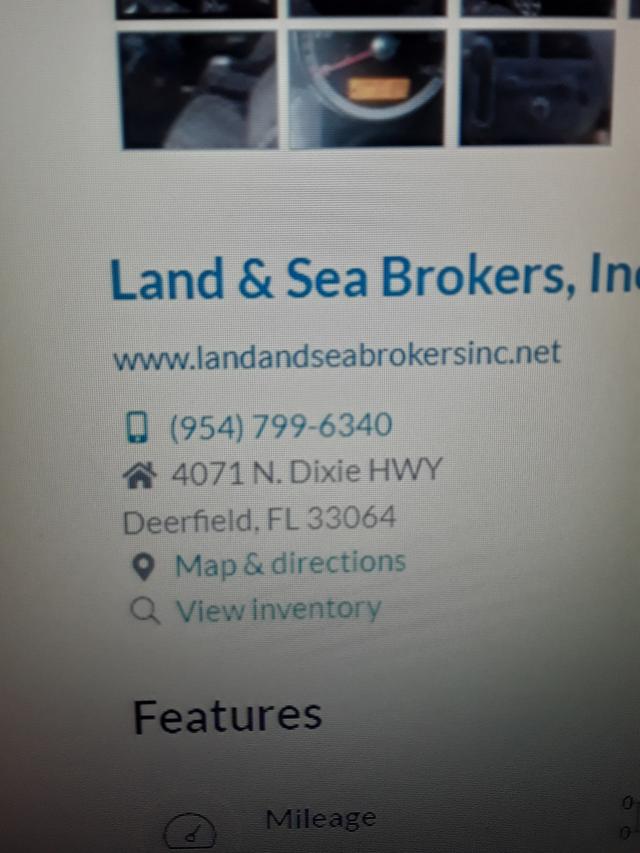
Task: View inventory of this dealer
Action: click(278, 609)
